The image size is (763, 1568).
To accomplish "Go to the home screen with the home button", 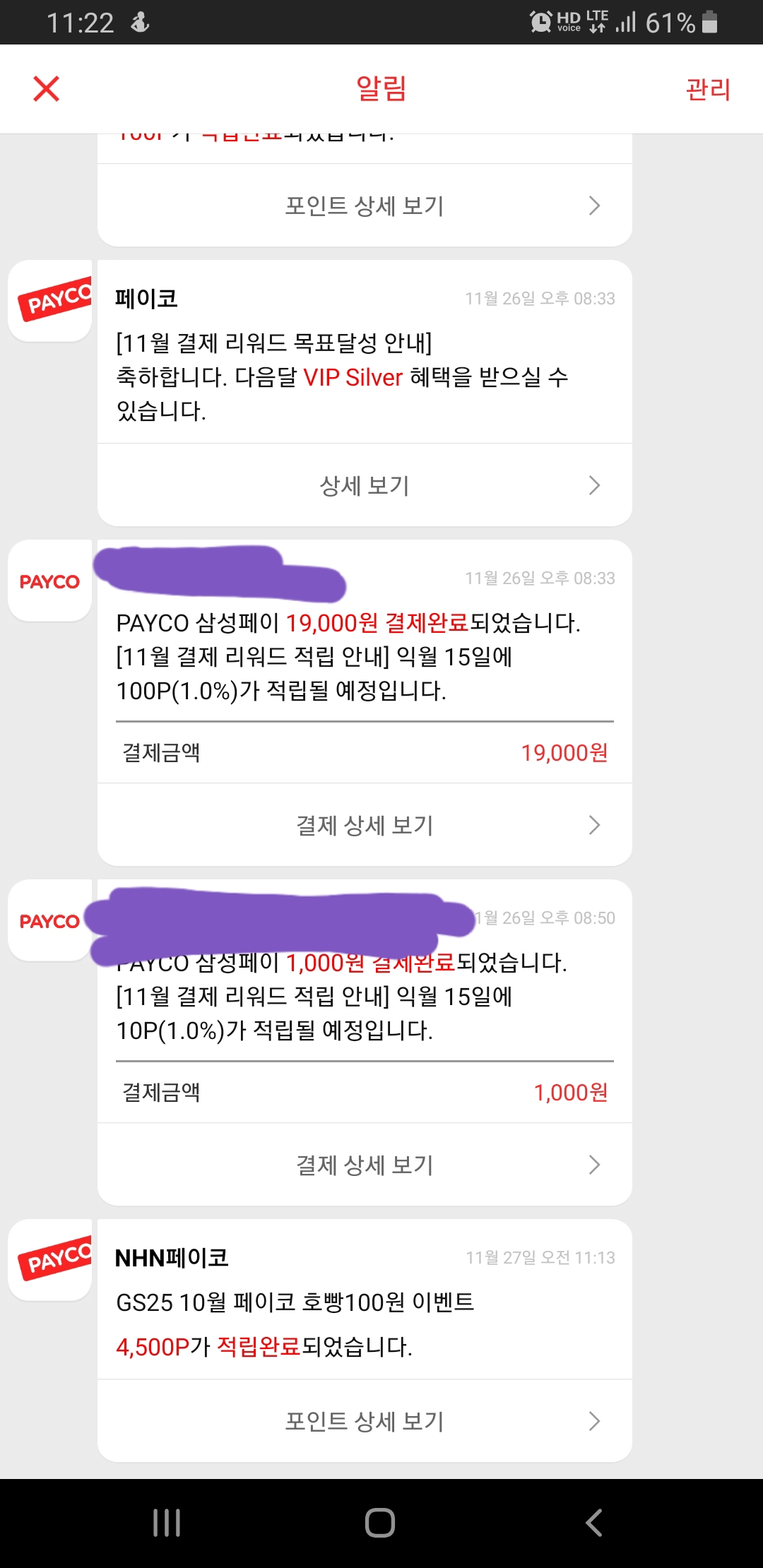I will pyautogui.click(x=380, y=1522).
